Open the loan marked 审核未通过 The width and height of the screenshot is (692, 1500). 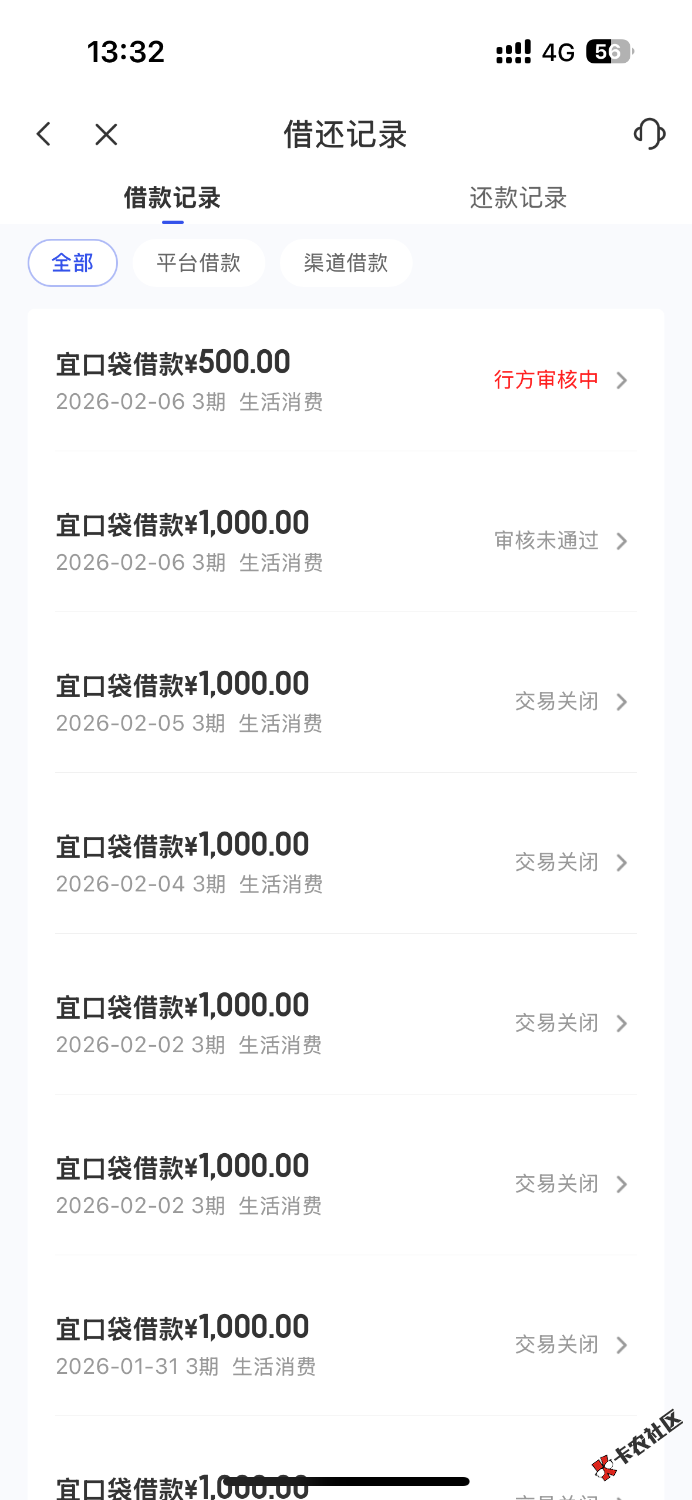pyautogui.click(x=345, y=541)
